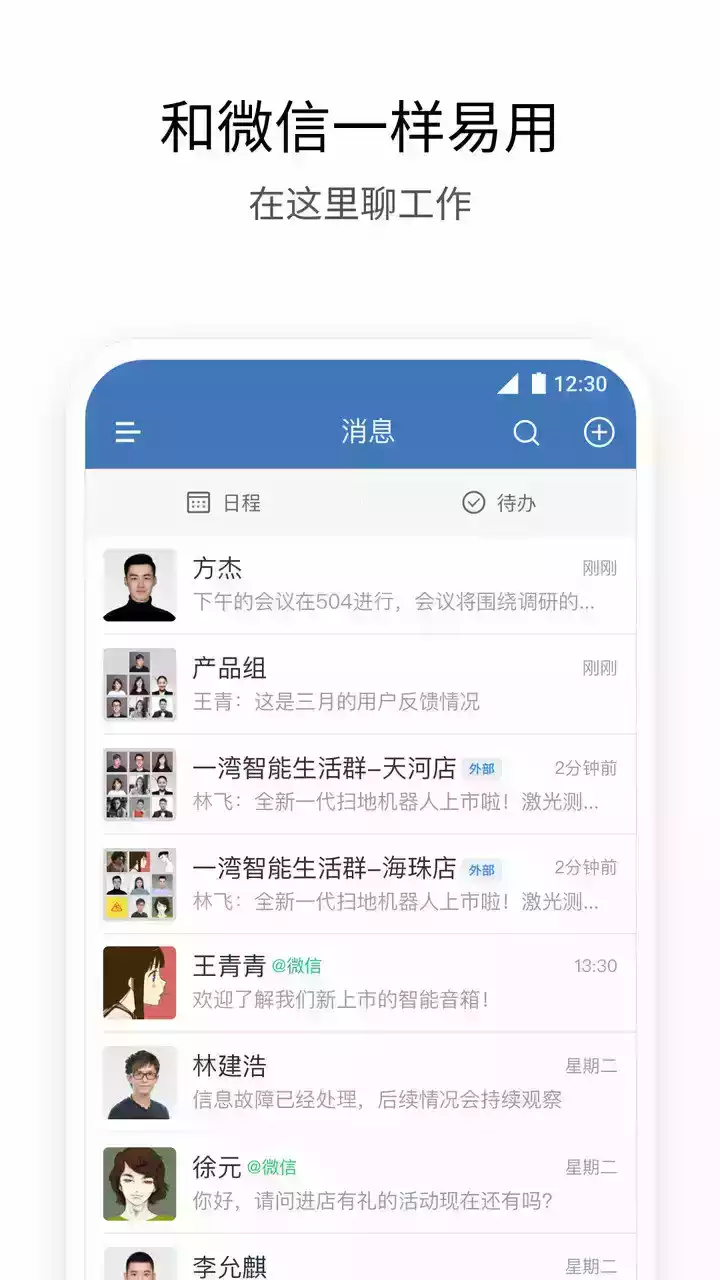The width and height of the screenshot is (720, 1280).
Task: Open the sidebar hamburger menu
Action: (x=127, y=432)
